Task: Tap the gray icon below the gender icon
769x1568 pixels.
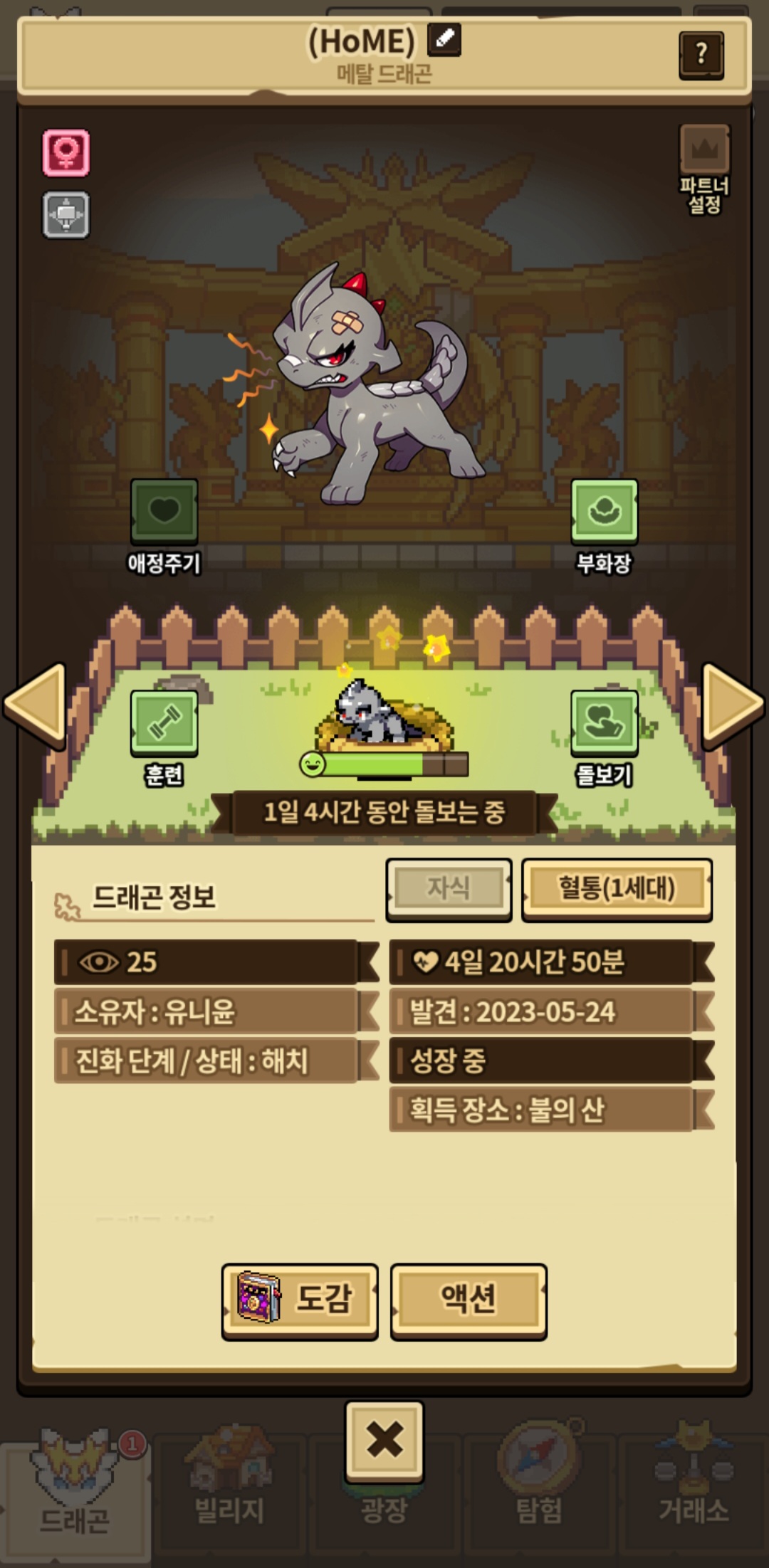Action: click(x=66, y=214)
